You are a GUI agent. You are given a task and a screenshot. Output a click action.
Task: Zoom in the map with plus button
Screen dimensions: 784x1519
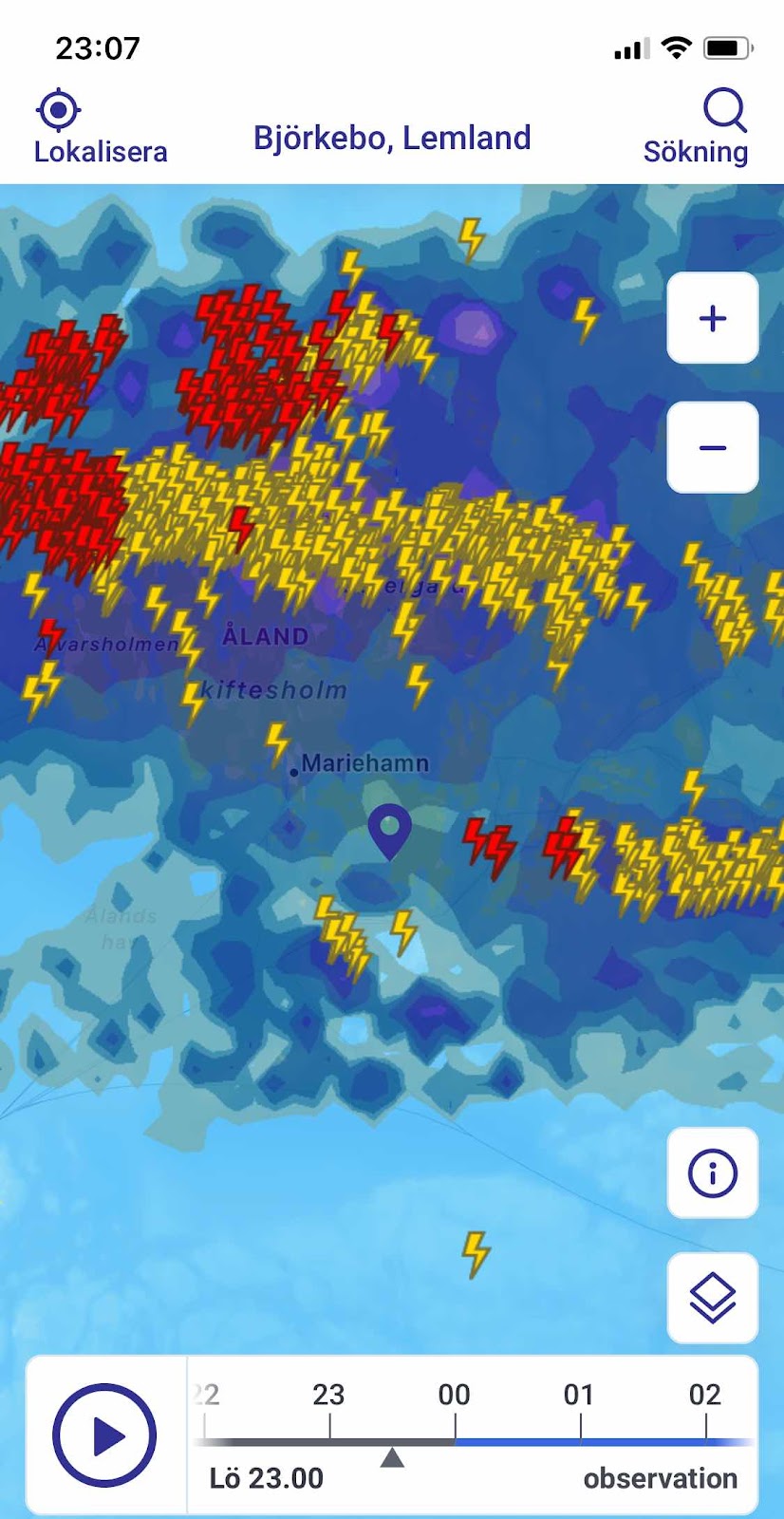coord(712,318)
